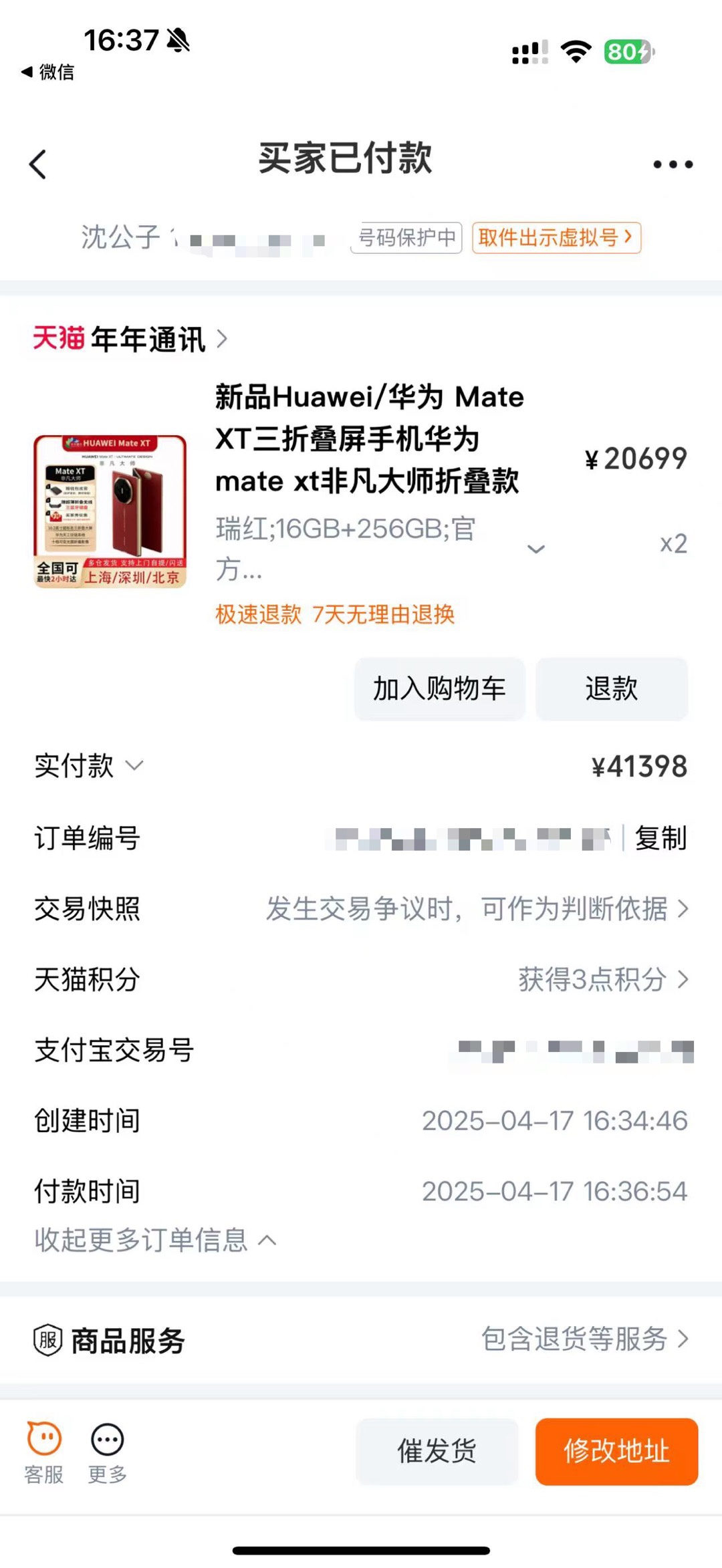Open the three-dot overflow menu
The height and width of the screenshot is (1568, 722).
pyautogui.click(x=673, y=164)
